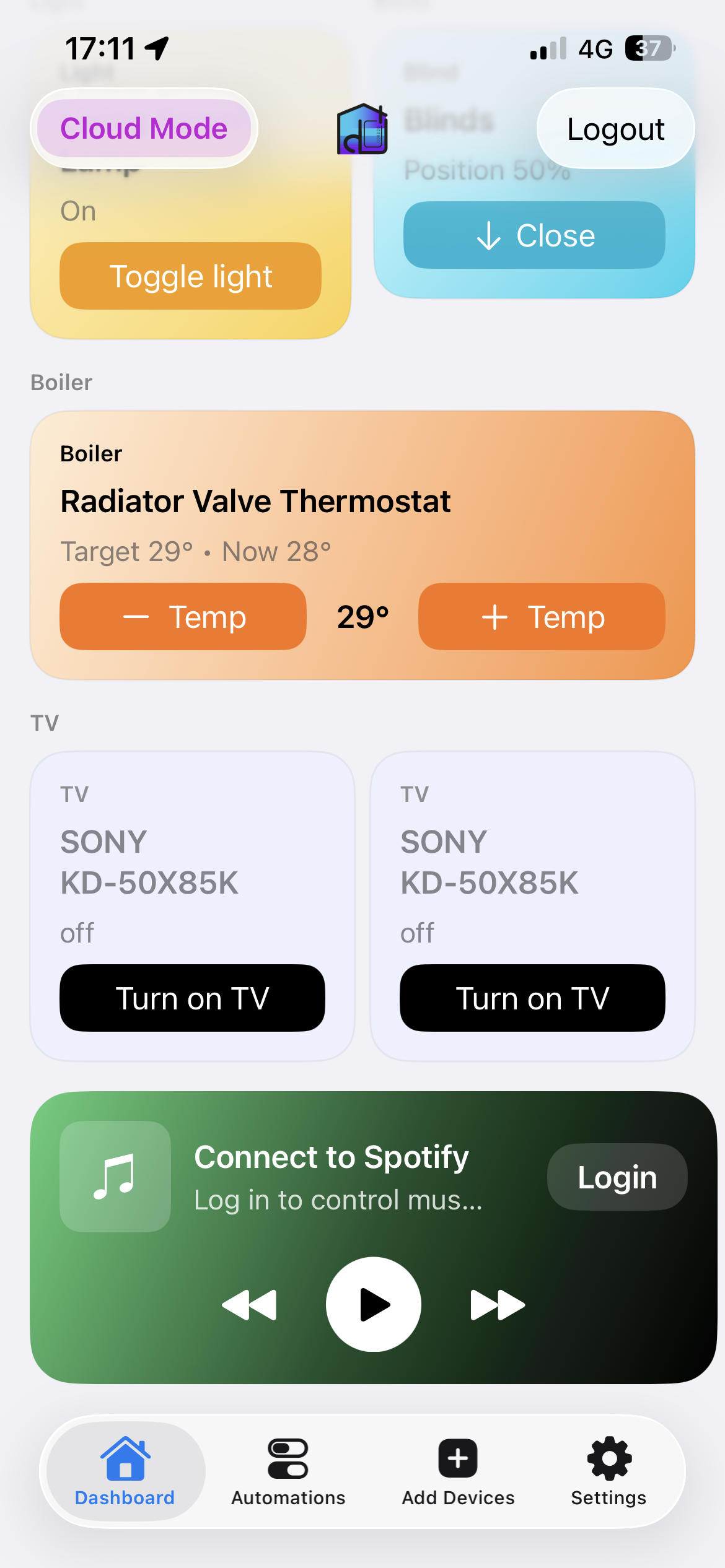Viewport: 725px width, 1568px height.
Task: Tap the house logo at top center
Action: (362, 130)
